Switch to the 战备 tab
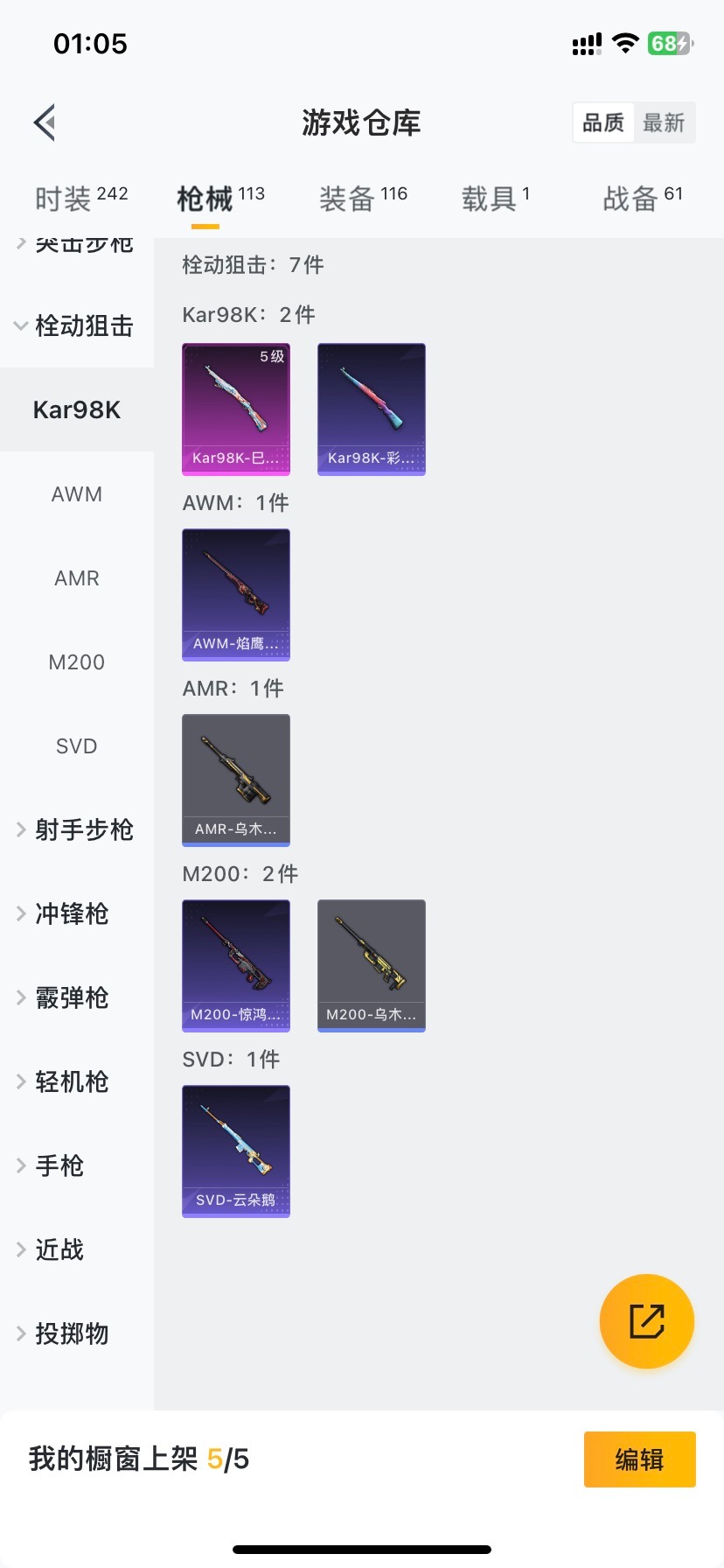Screen dimensions: 724x1568 642,199
